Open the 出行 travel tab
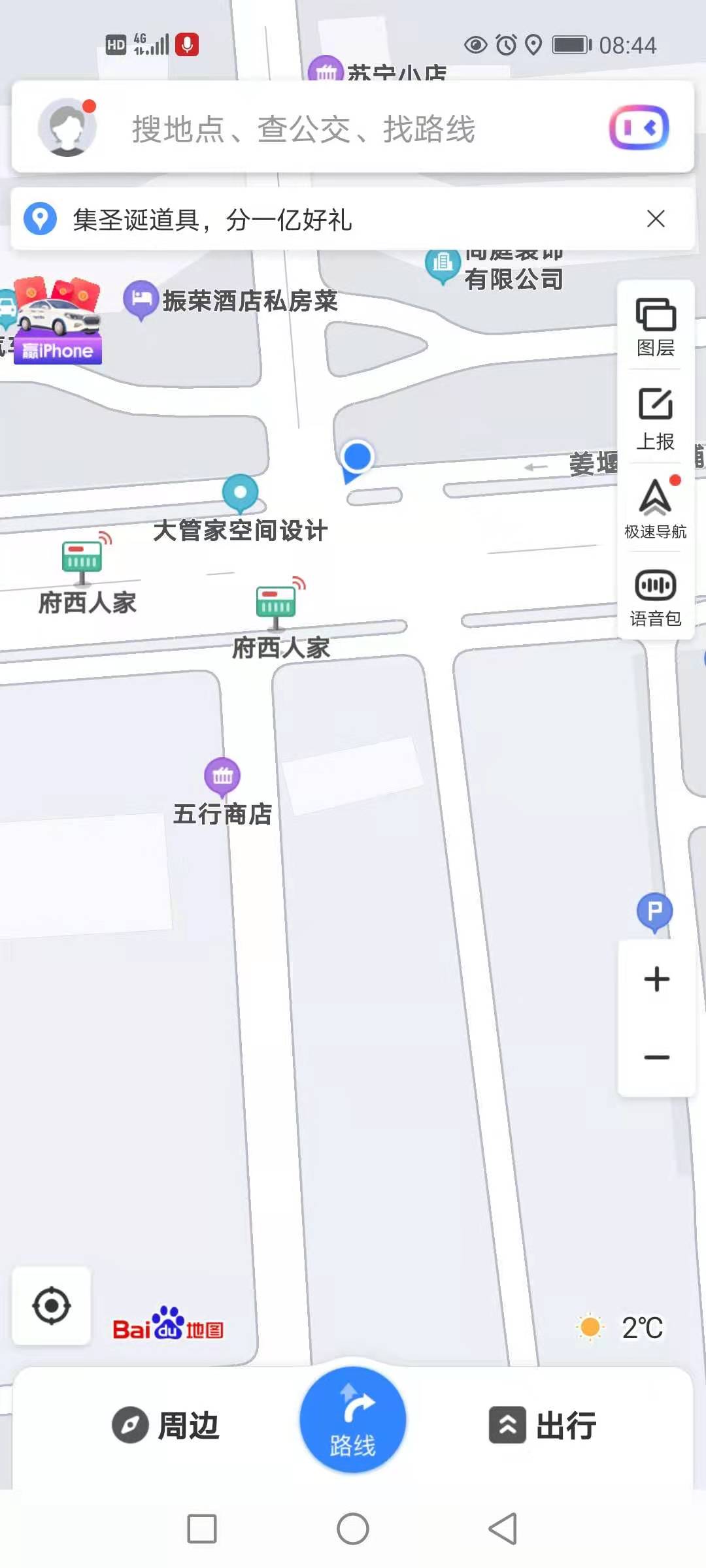This screenshot has height=1568, width=706. 542,1425
